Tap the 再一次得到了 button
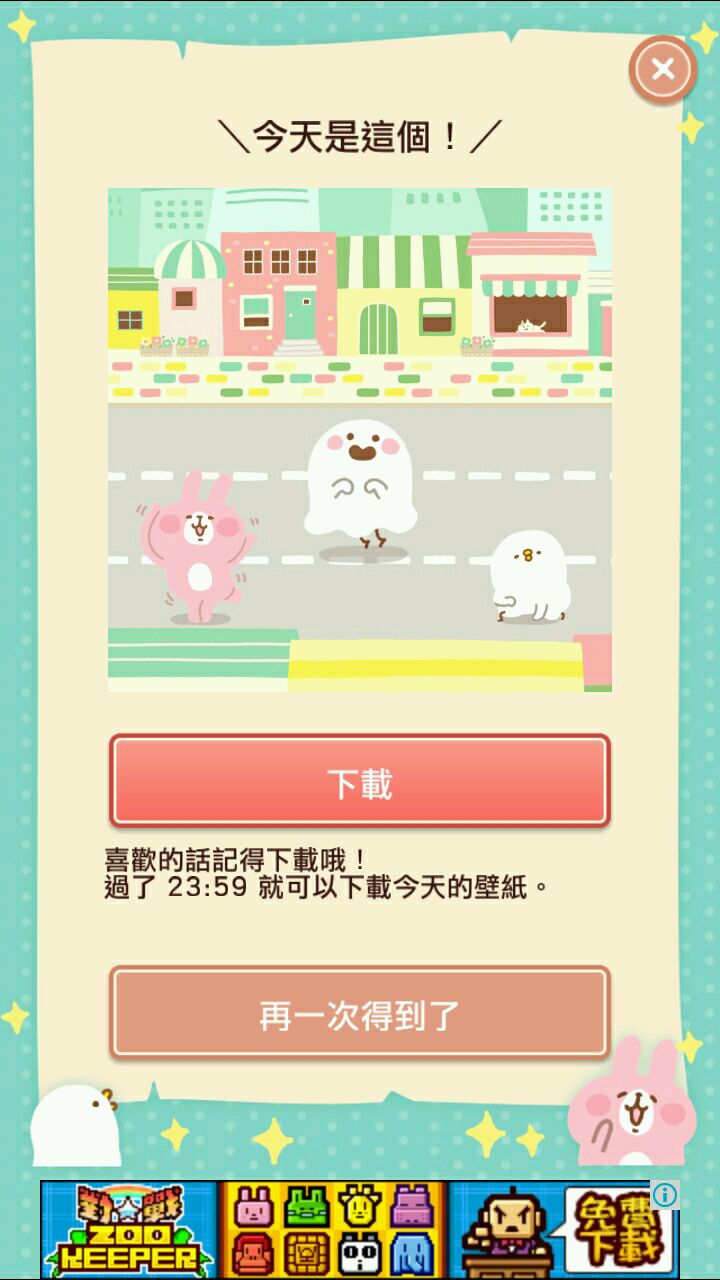The image size is (720, 1280). point(360,1013)
